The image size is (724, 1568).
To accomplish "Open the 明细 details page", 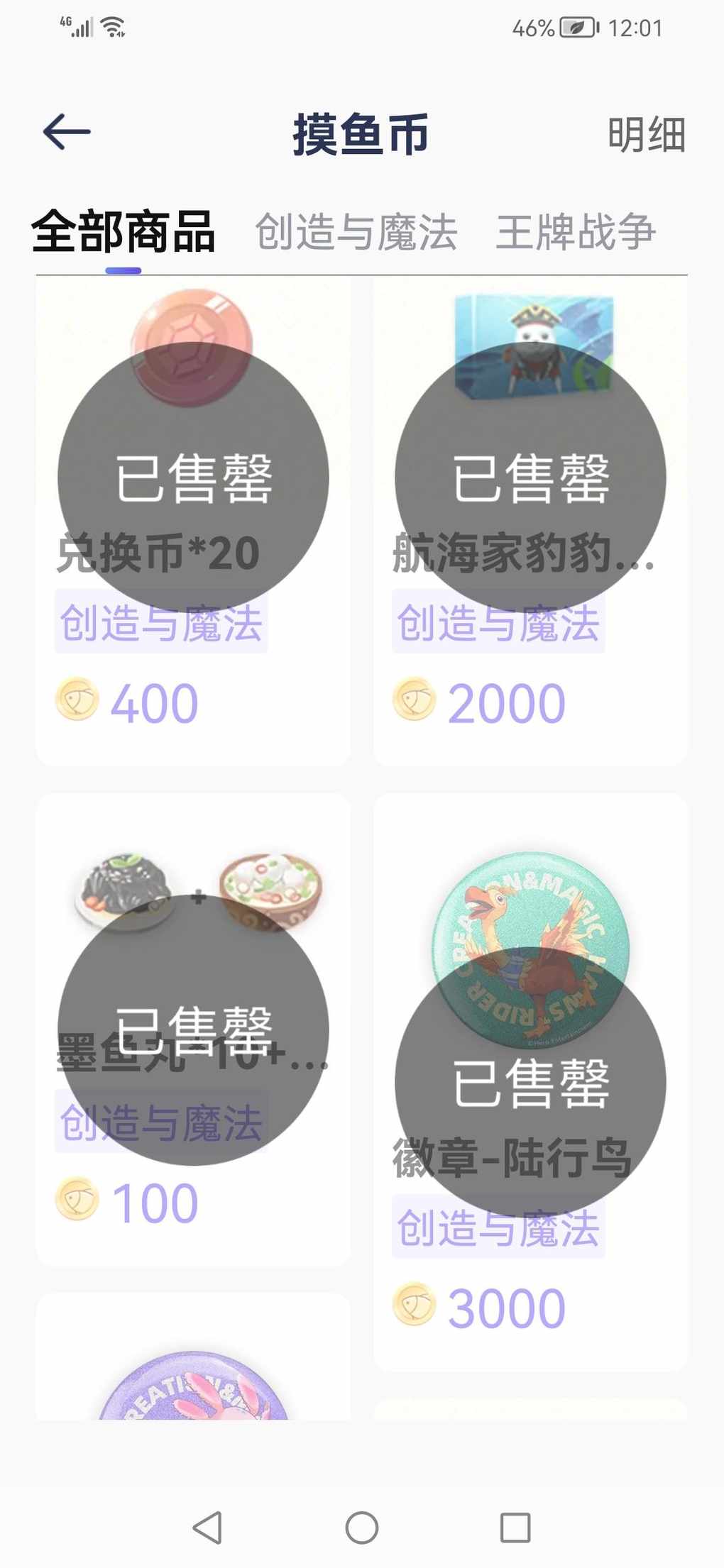I will [x=646, y=134].
